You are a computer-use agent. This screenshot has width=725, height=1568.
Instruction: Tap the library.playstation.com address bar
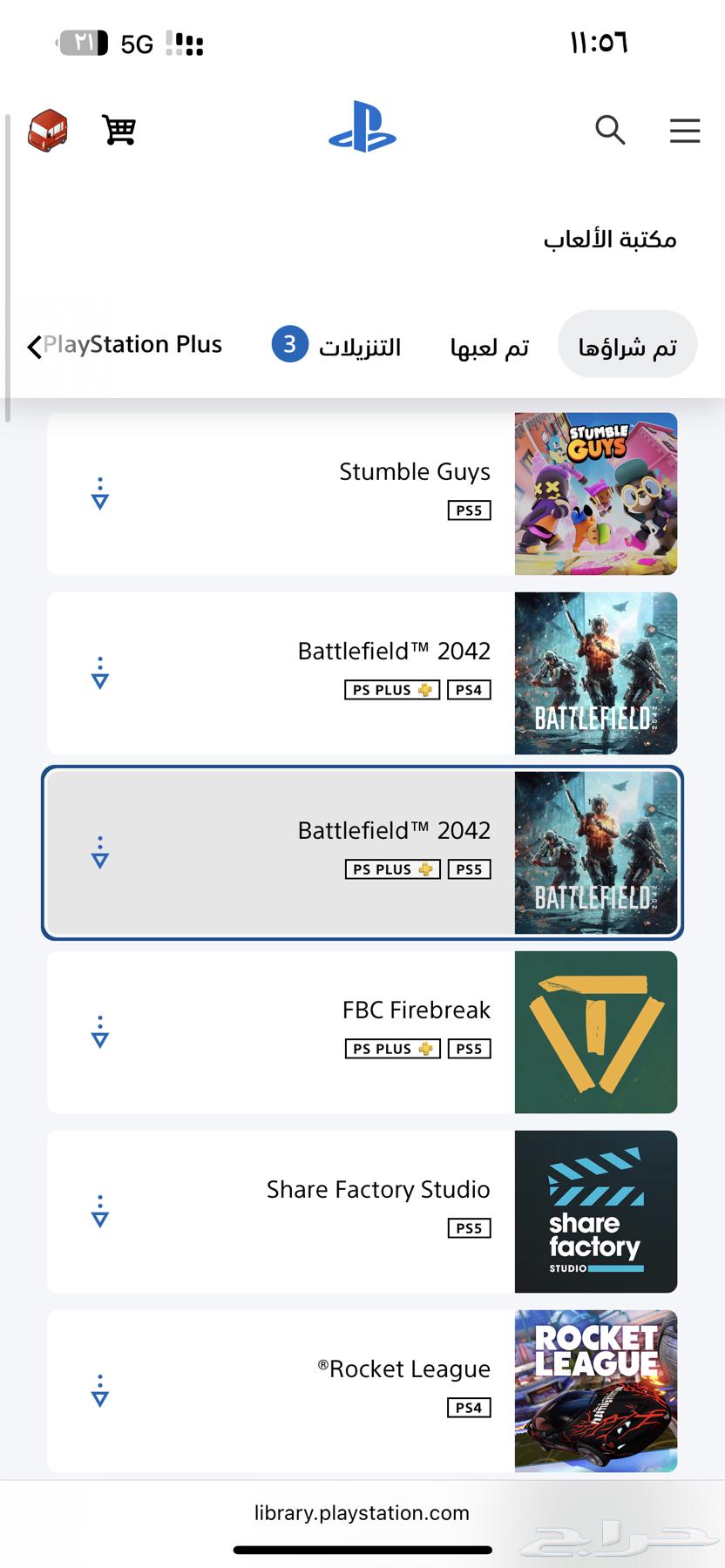coord(362,1513)
